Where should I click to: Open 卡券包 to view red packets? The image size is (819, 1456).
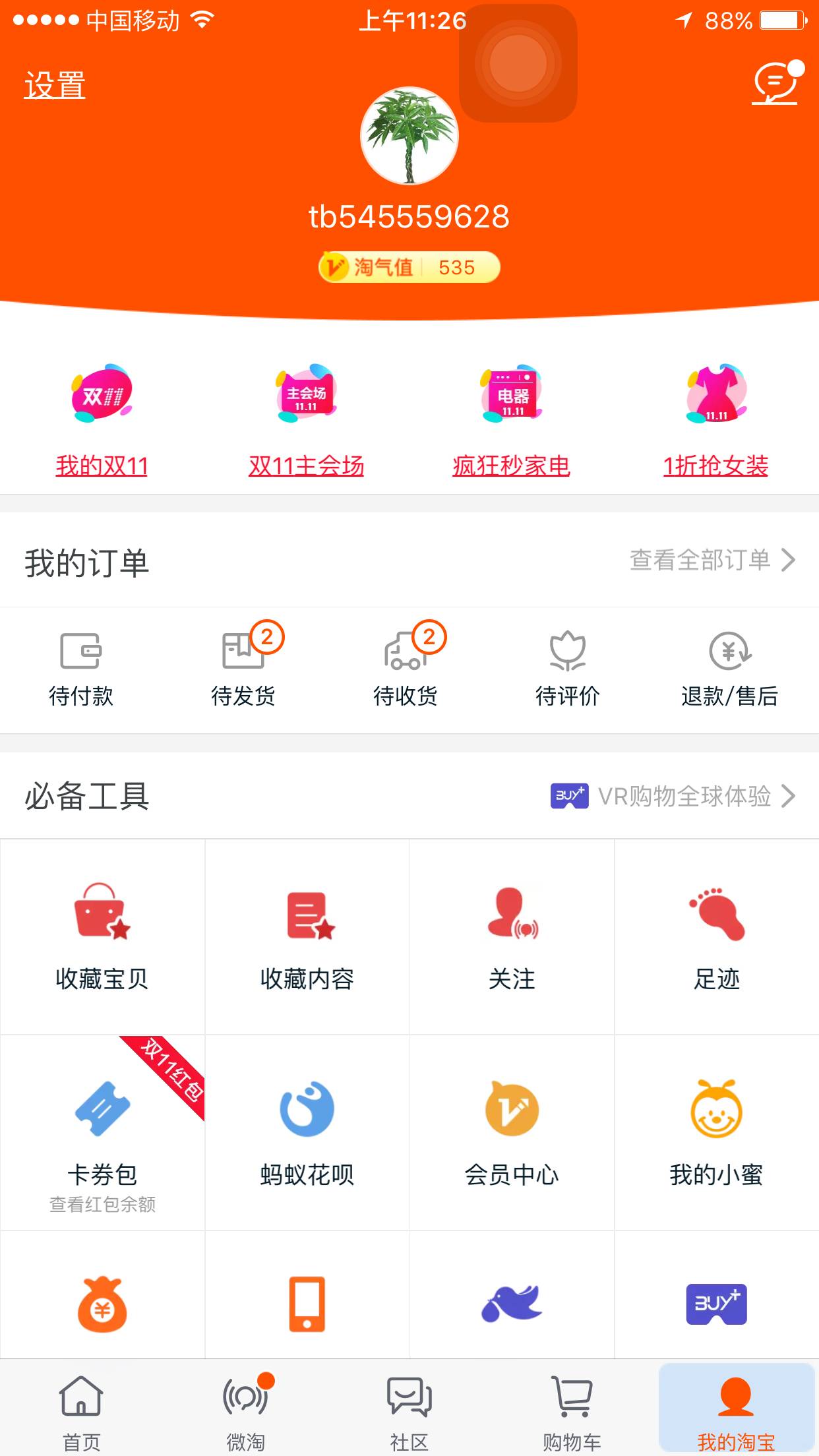coord(102,1134)
